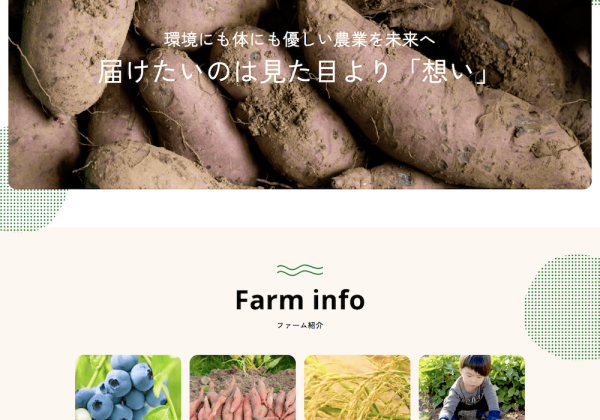
Task: Open the rice ears card
Action: (357, 388)
